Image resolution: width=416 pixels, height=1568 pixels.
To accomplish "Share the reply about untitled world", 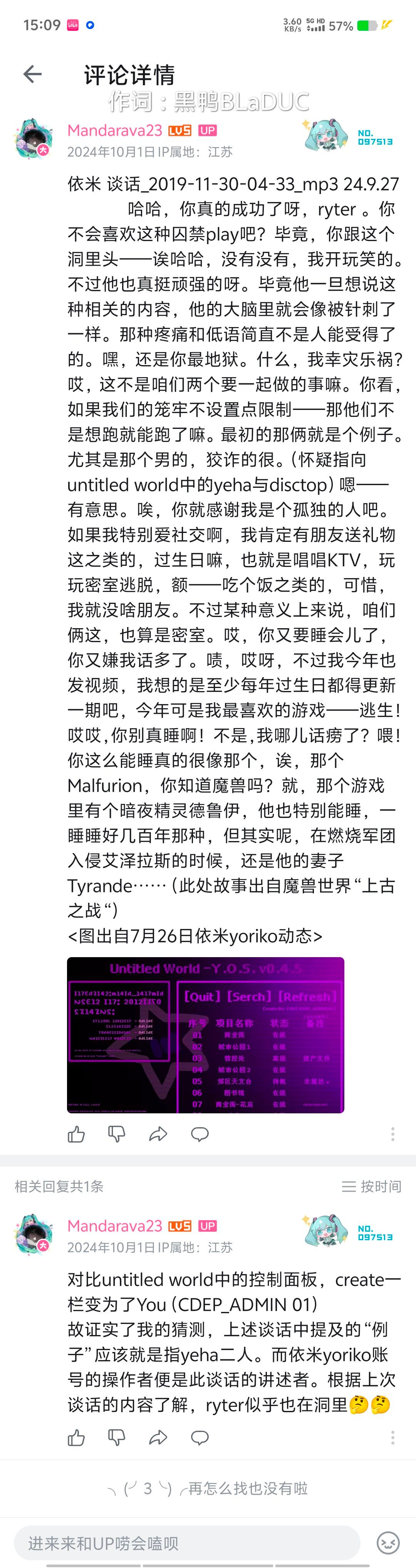I will (158, 1438).
